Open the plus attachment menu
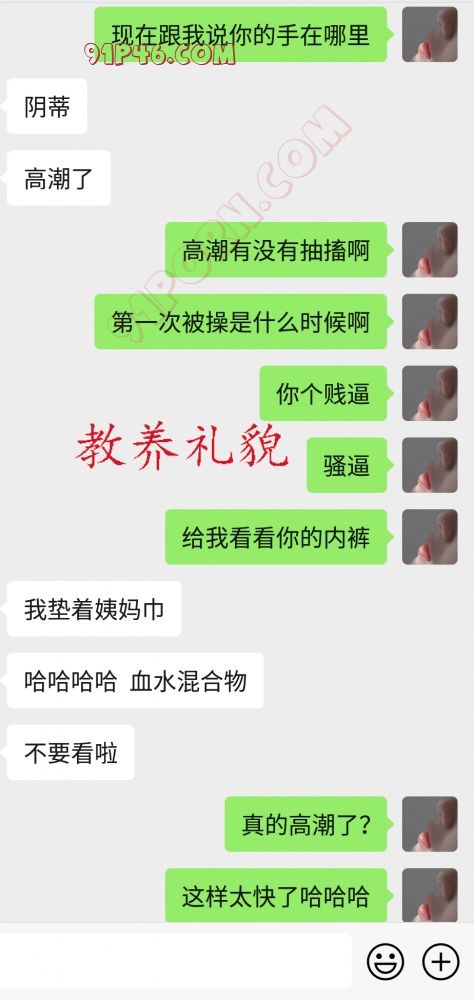This screenshot has height=1000, width=474. point(441,962)
